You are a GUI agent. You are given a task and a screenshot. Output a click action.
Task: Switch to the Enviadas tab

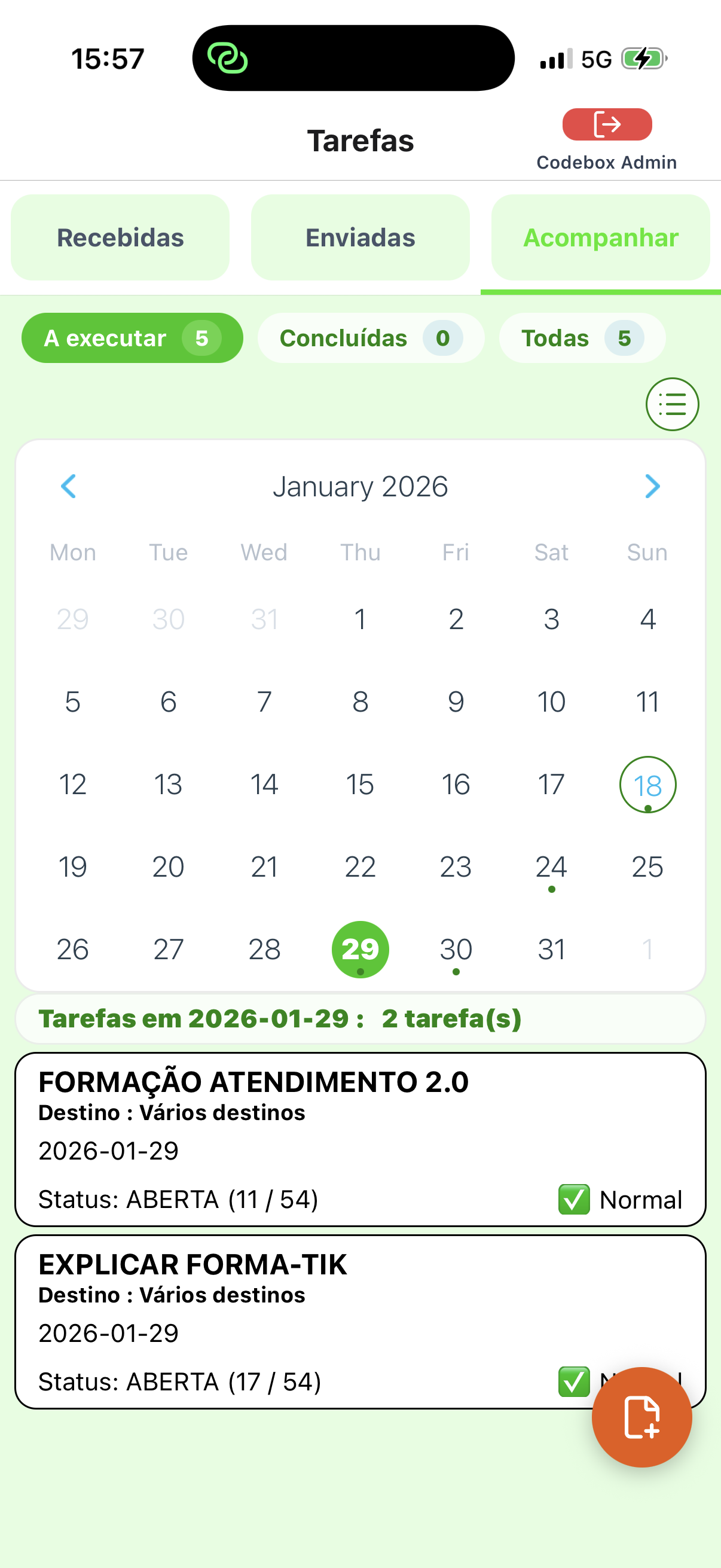tap(359, 237)
